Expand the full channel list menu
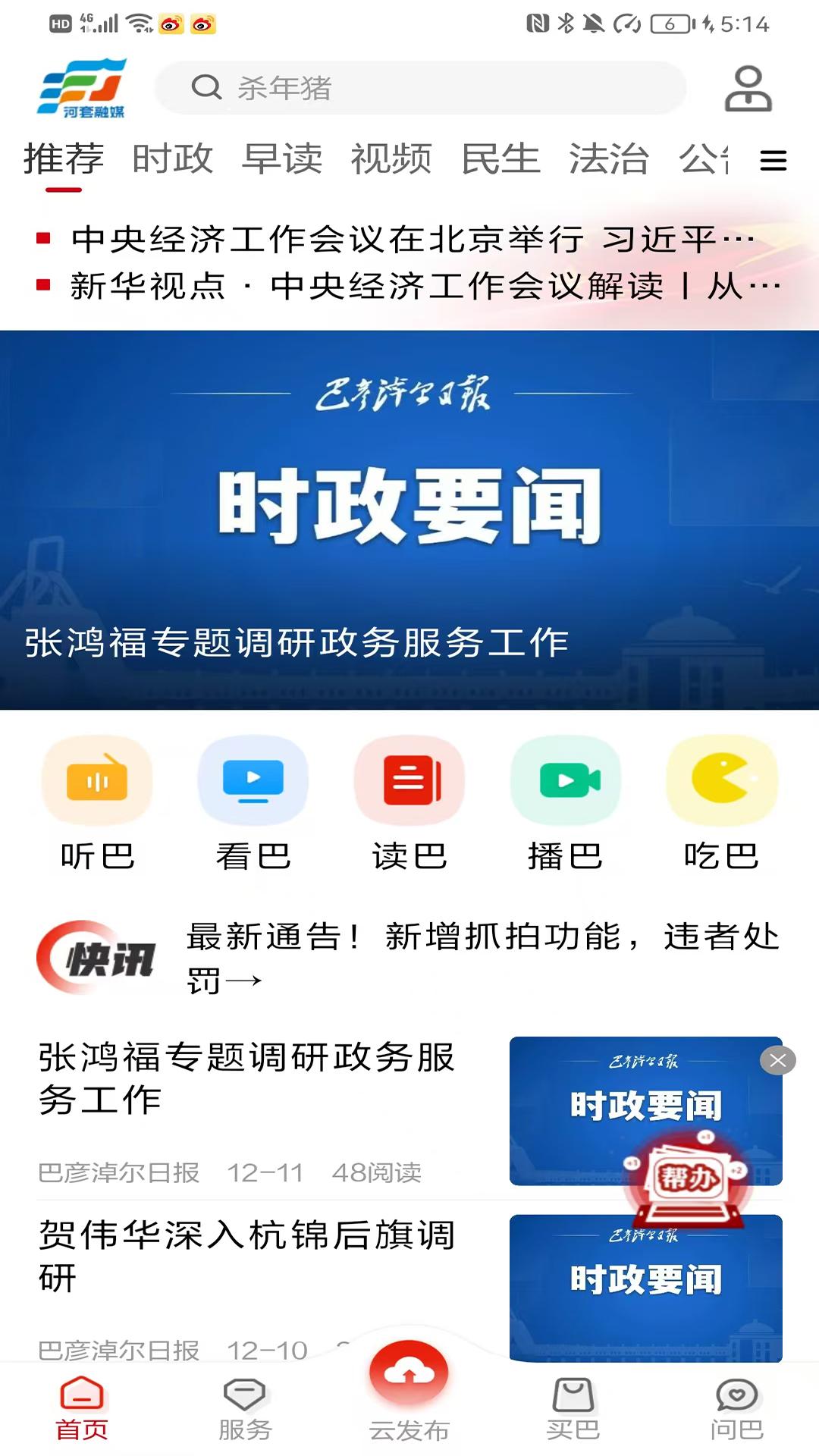Image resolution: width=819 pixels, height=1456 pixels. click(x=772, y=161)
